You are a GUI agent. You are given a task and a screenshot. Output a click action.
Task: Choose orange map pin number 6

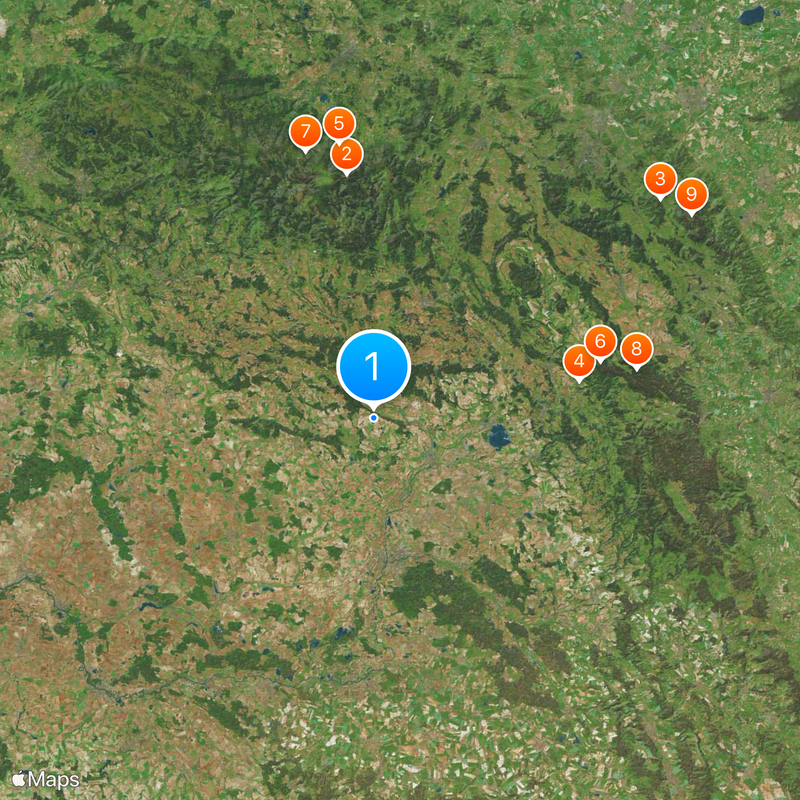pos(600,343)
